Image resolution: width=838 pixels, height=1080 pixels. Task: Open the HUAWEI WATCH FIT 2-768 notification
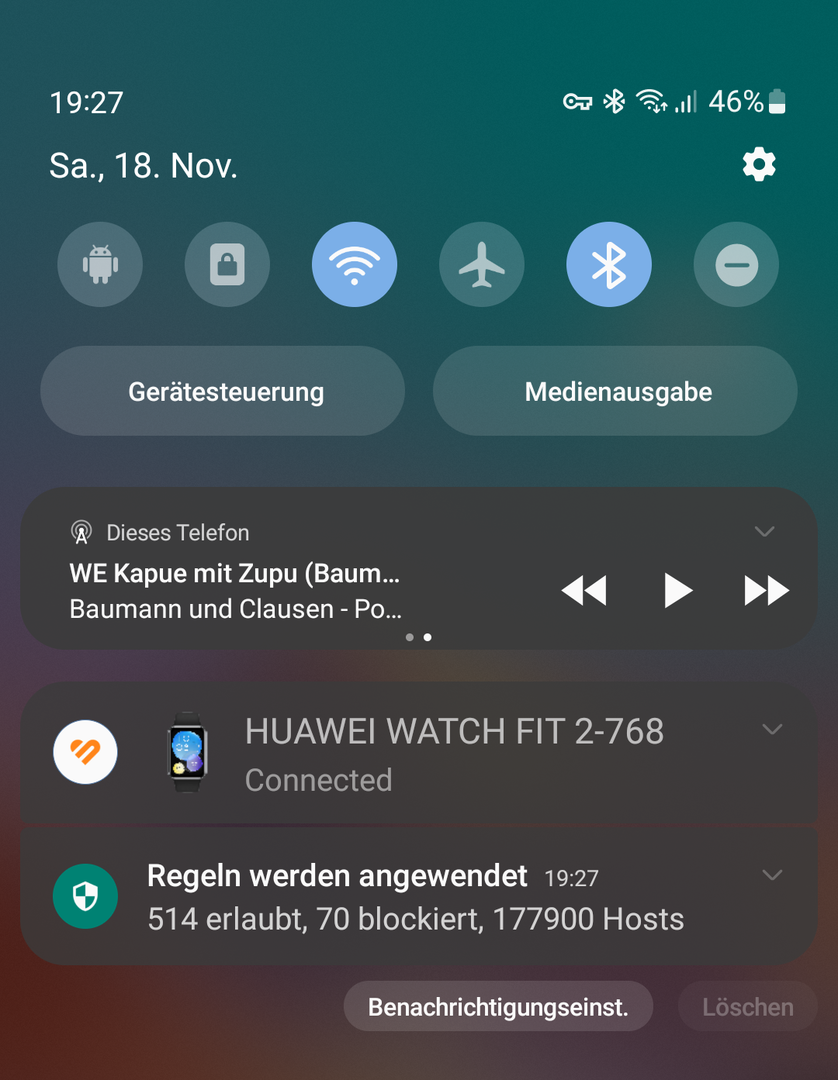click(x=454, y=753)
